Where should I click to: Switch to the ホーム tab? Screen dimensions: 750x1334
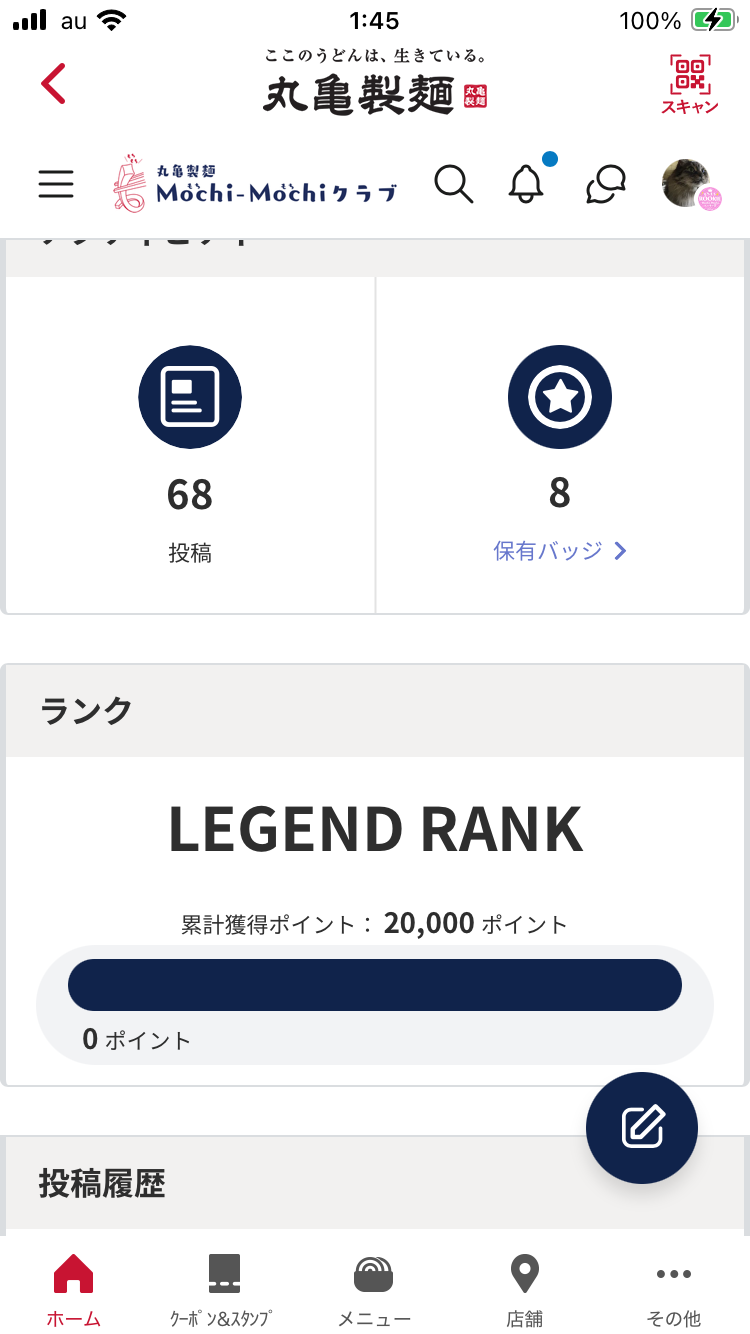click(74, 1290)
